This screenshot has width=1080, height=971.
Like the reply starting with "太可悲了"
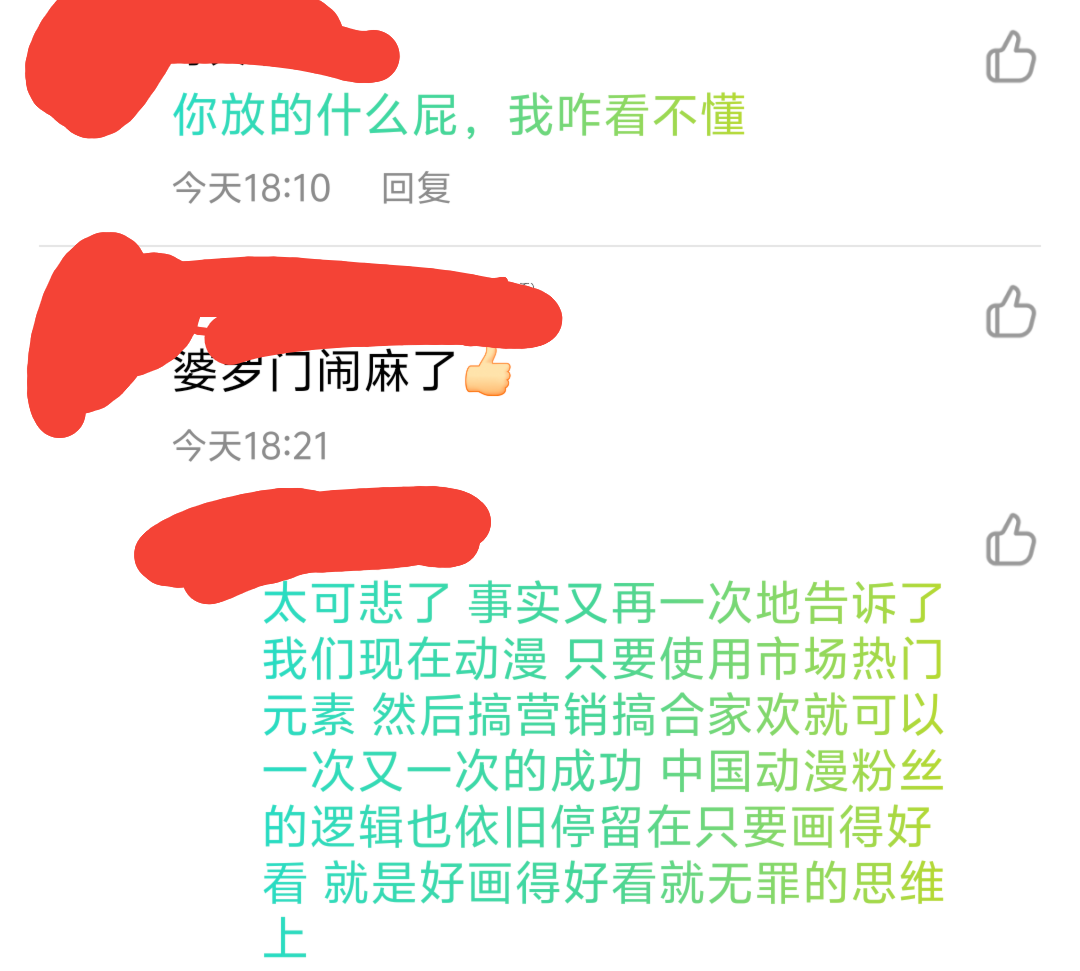click(1011, 541)
